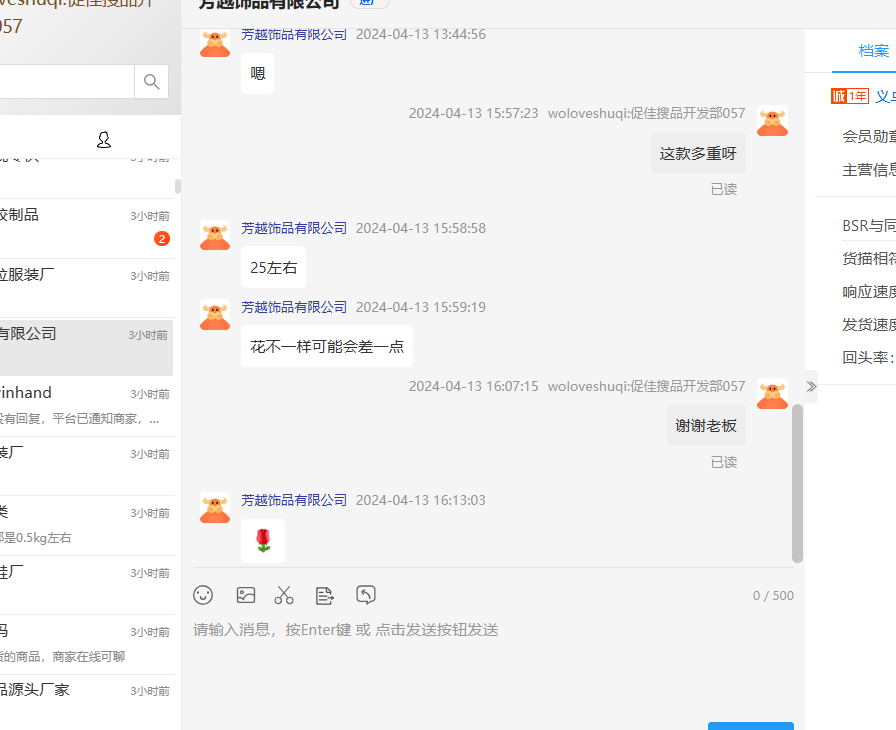
Task: Open the quick replies icon
Action: point(325,595)
